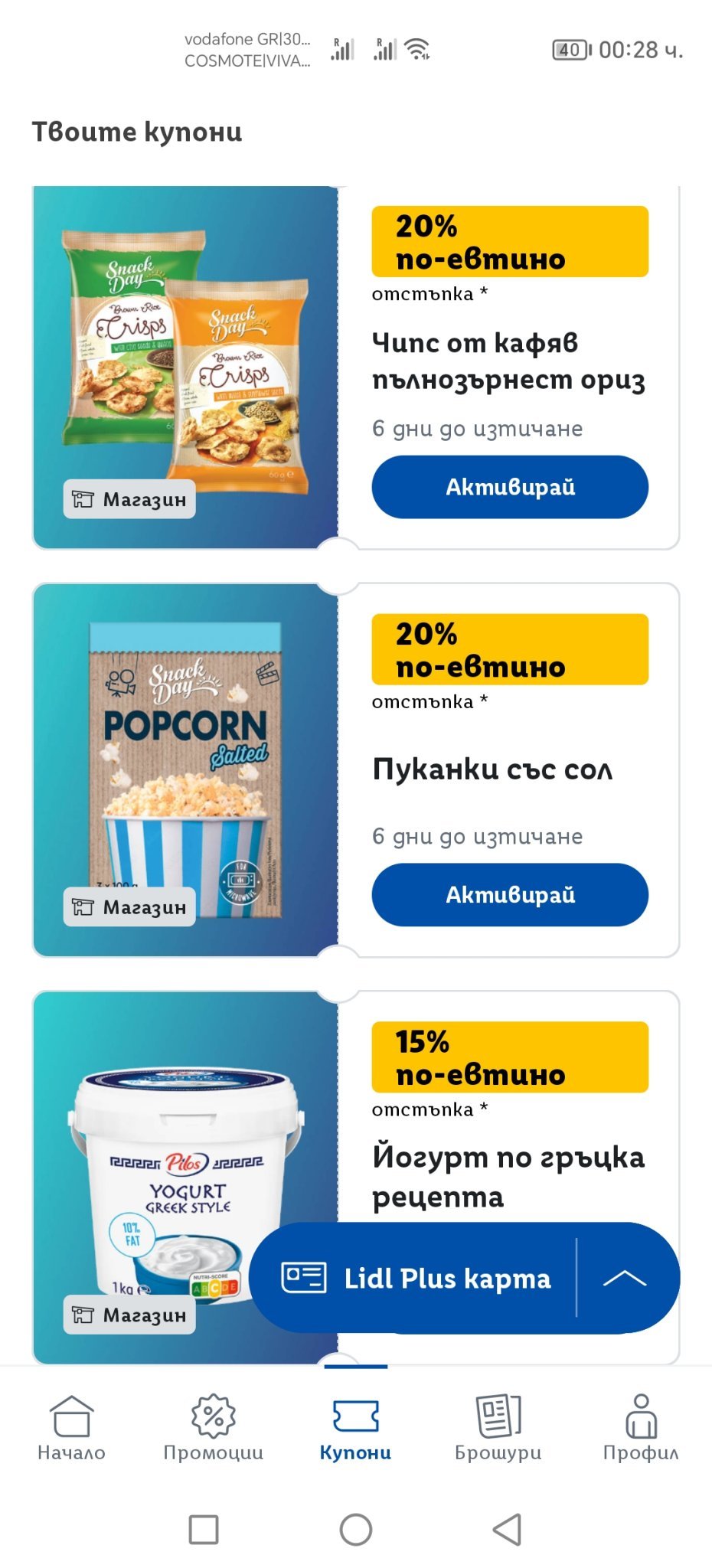The image size is (712, 1568).
Task: Select the Купони tab
Action: point(355,1427)
